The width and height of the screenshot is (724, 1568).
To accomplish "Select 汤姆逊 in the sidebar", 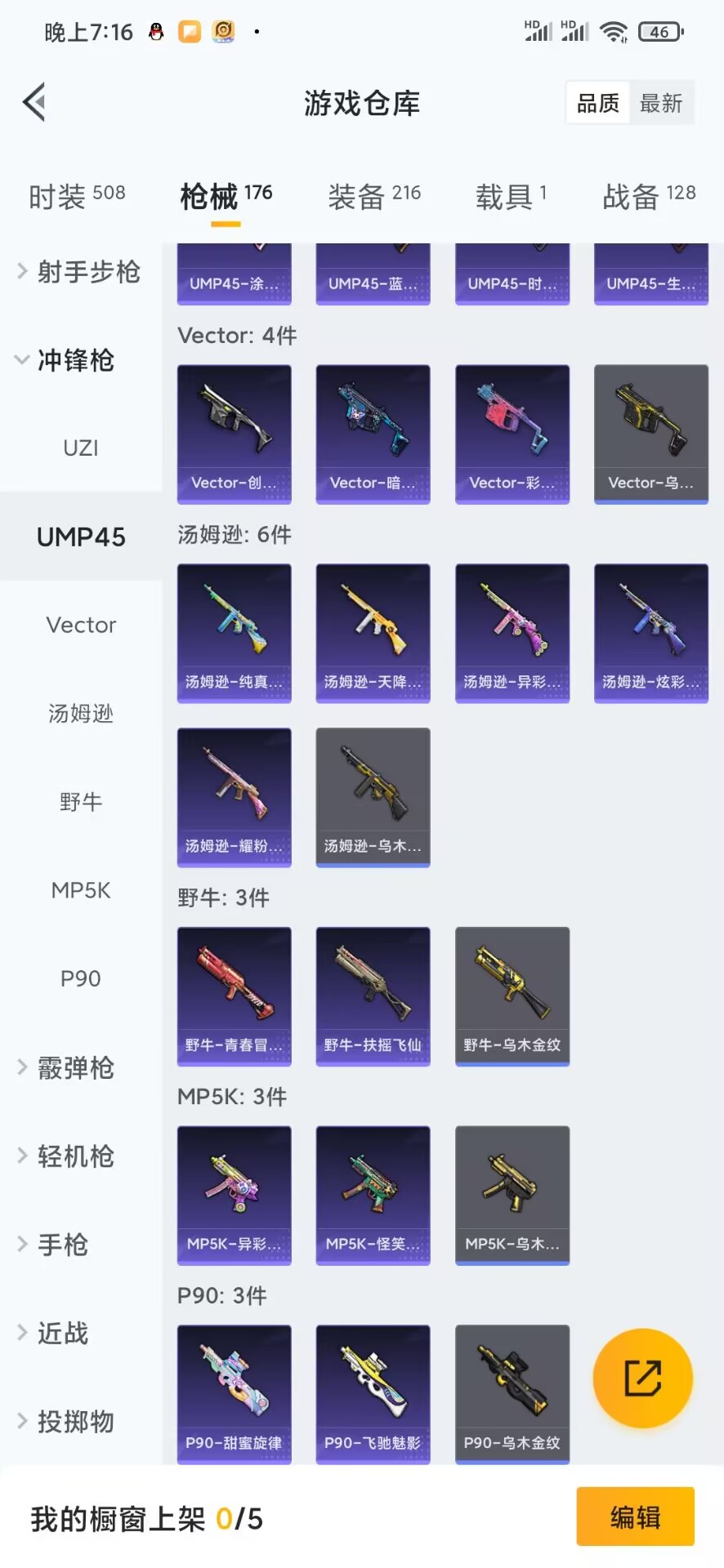I will (x=81, y=714).
